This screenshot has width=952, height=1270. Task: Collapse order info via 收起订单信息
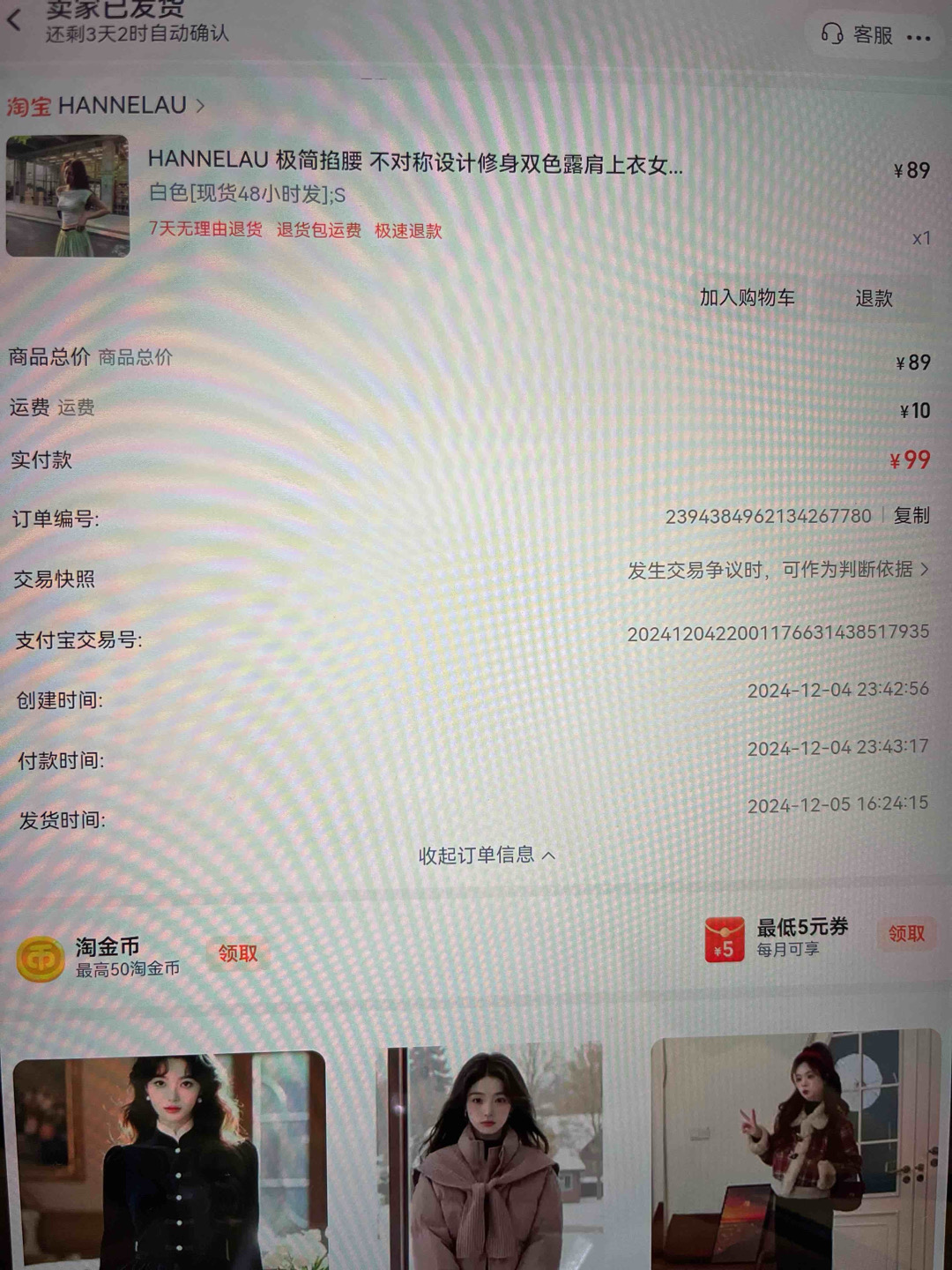(x=486, y=855)
